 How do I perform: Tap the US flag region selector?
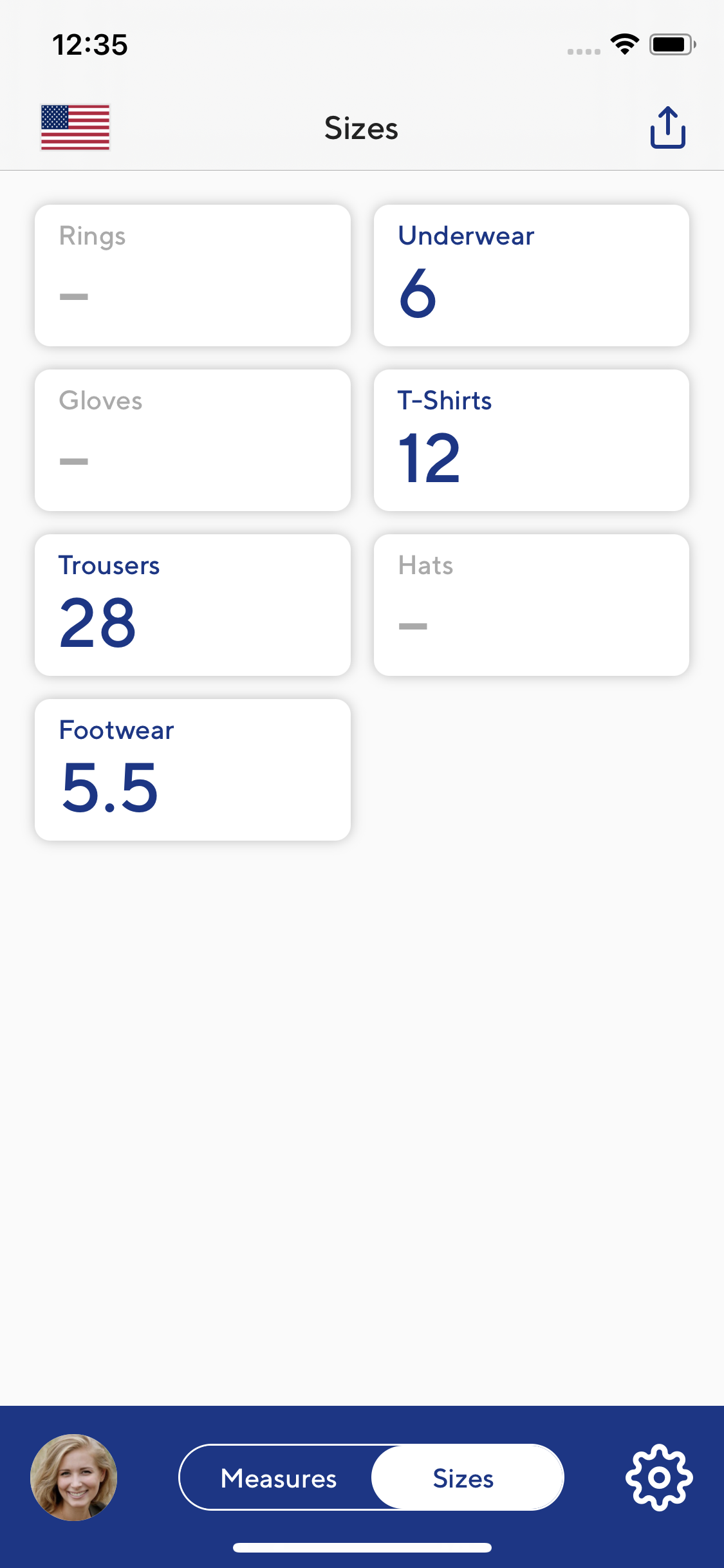[x=75, y=127]
